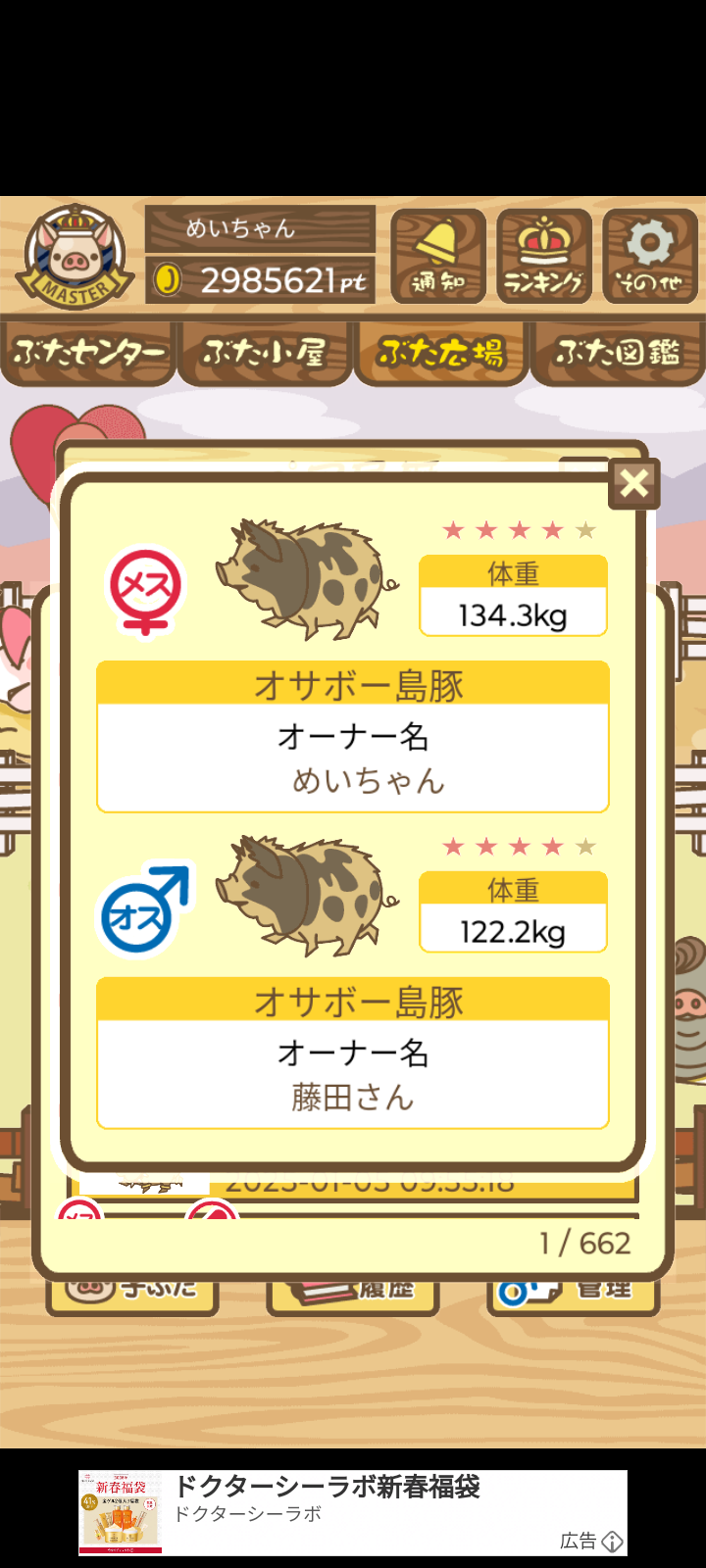Switch to the ぶた小屋 tab

point(265,353)
